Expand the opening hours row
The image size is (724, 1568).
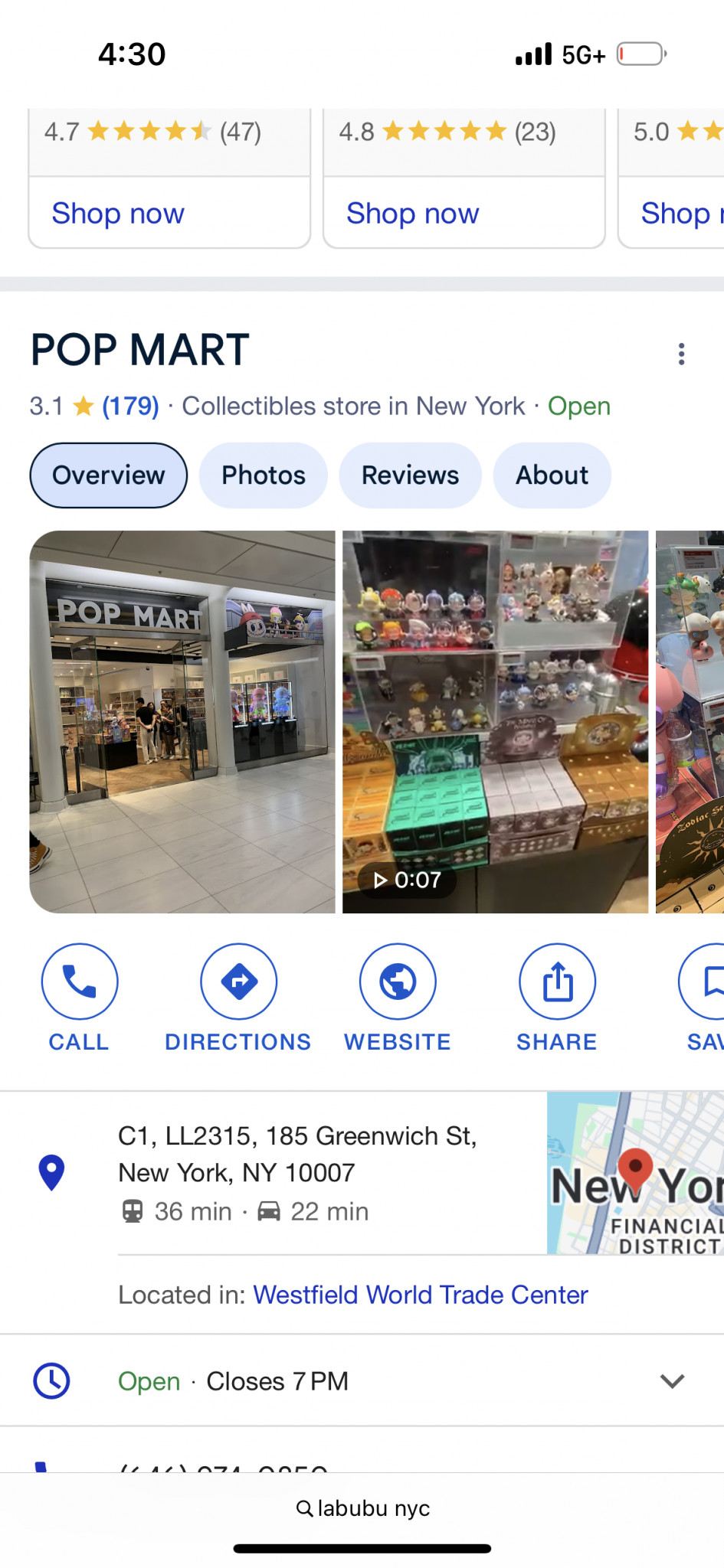(362, 1381)
